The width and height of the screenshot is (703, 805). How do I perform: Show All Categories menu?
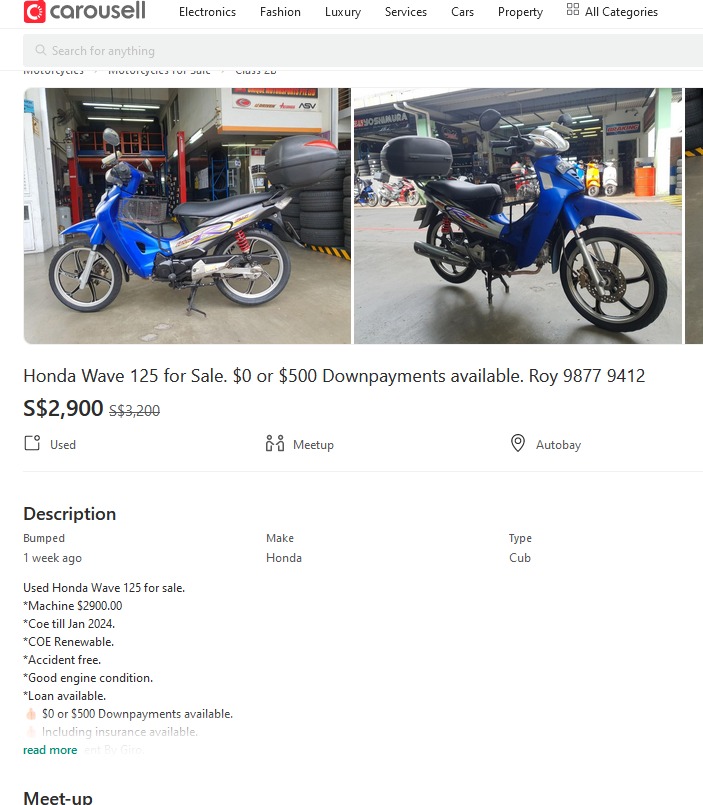click(x=612, y=12)
